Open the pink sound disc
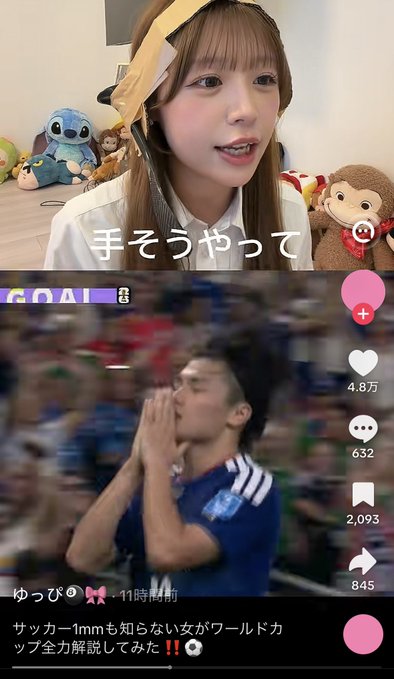 363,634
